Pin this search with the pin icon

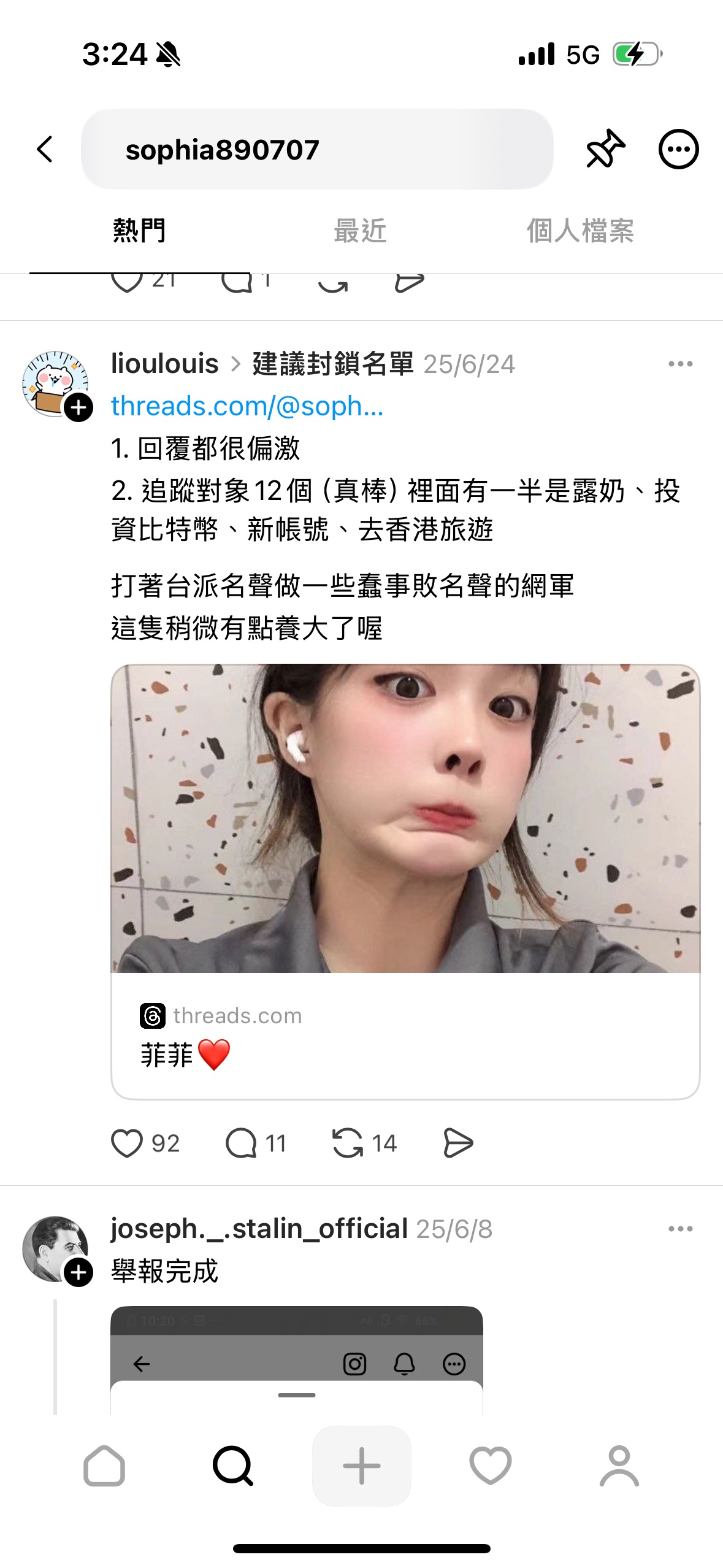(x=605, y=149)
